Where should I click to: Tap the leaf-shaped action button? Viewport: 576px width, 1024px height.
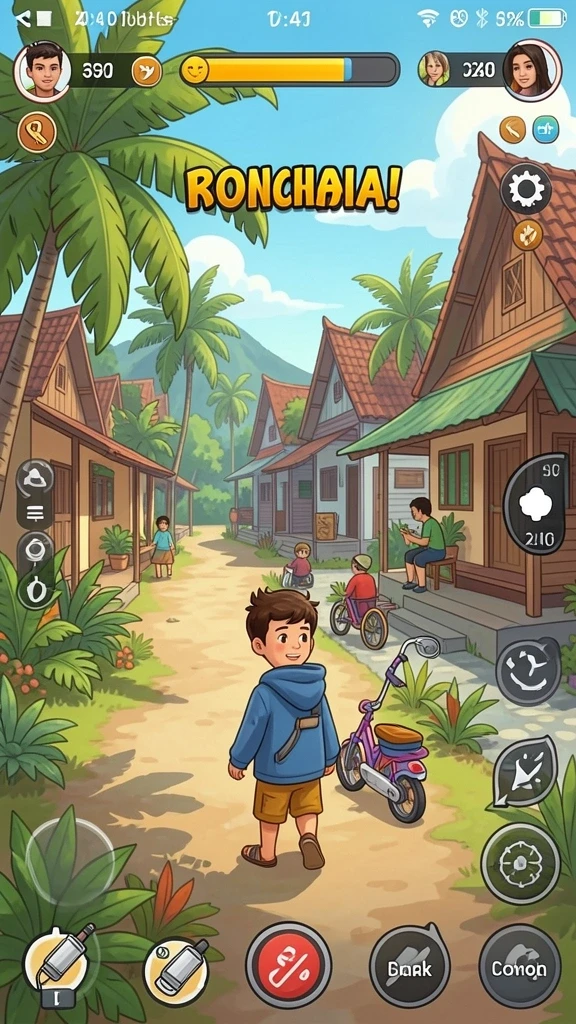525,771
